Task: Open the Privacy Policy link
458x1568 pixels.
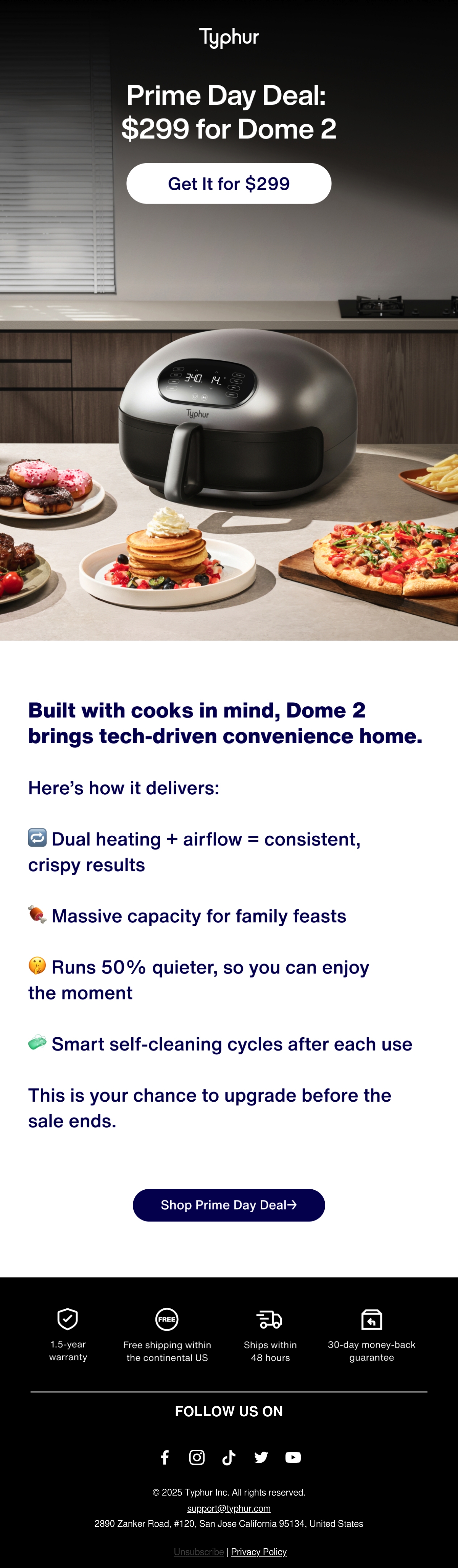Action: tap(259, 1552)
